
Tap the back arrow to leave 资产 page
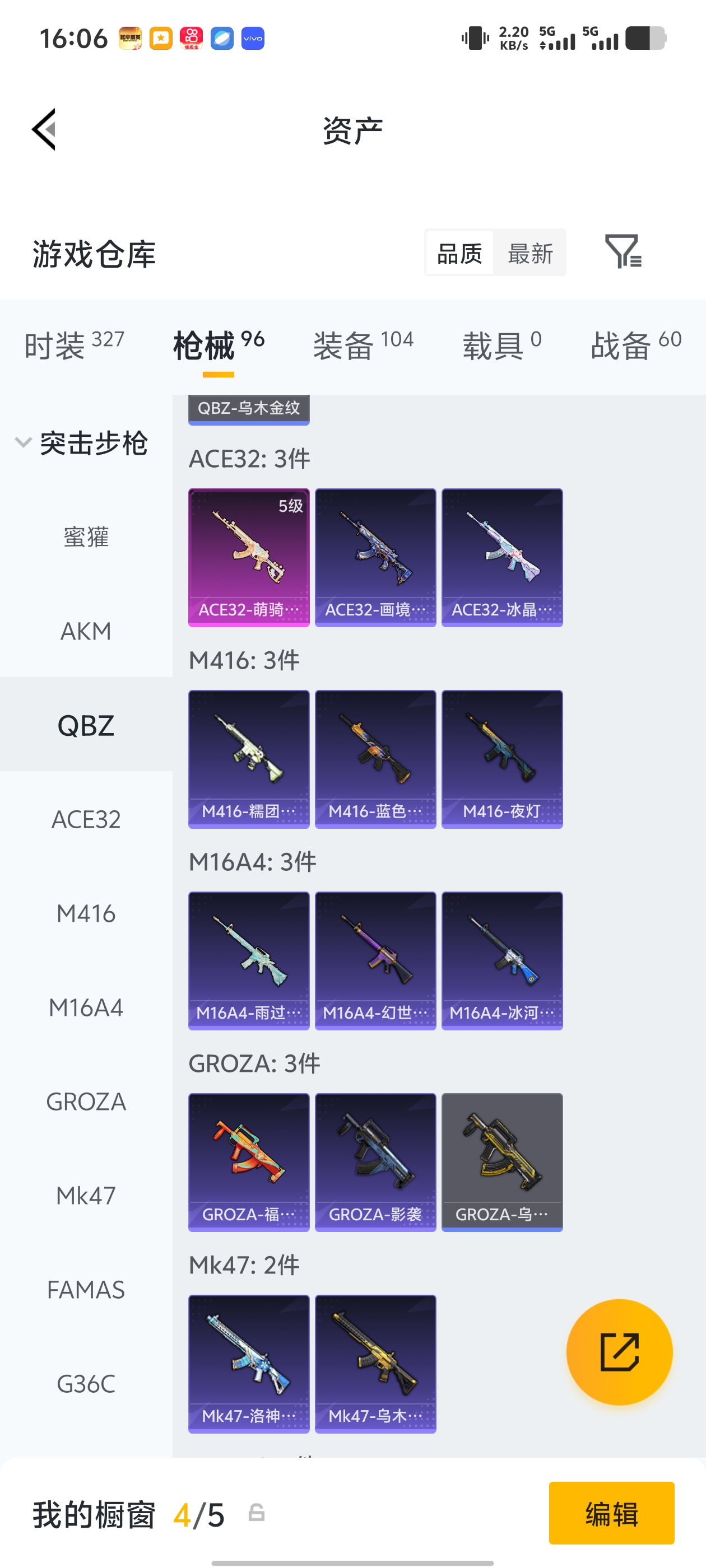[43, 130]
